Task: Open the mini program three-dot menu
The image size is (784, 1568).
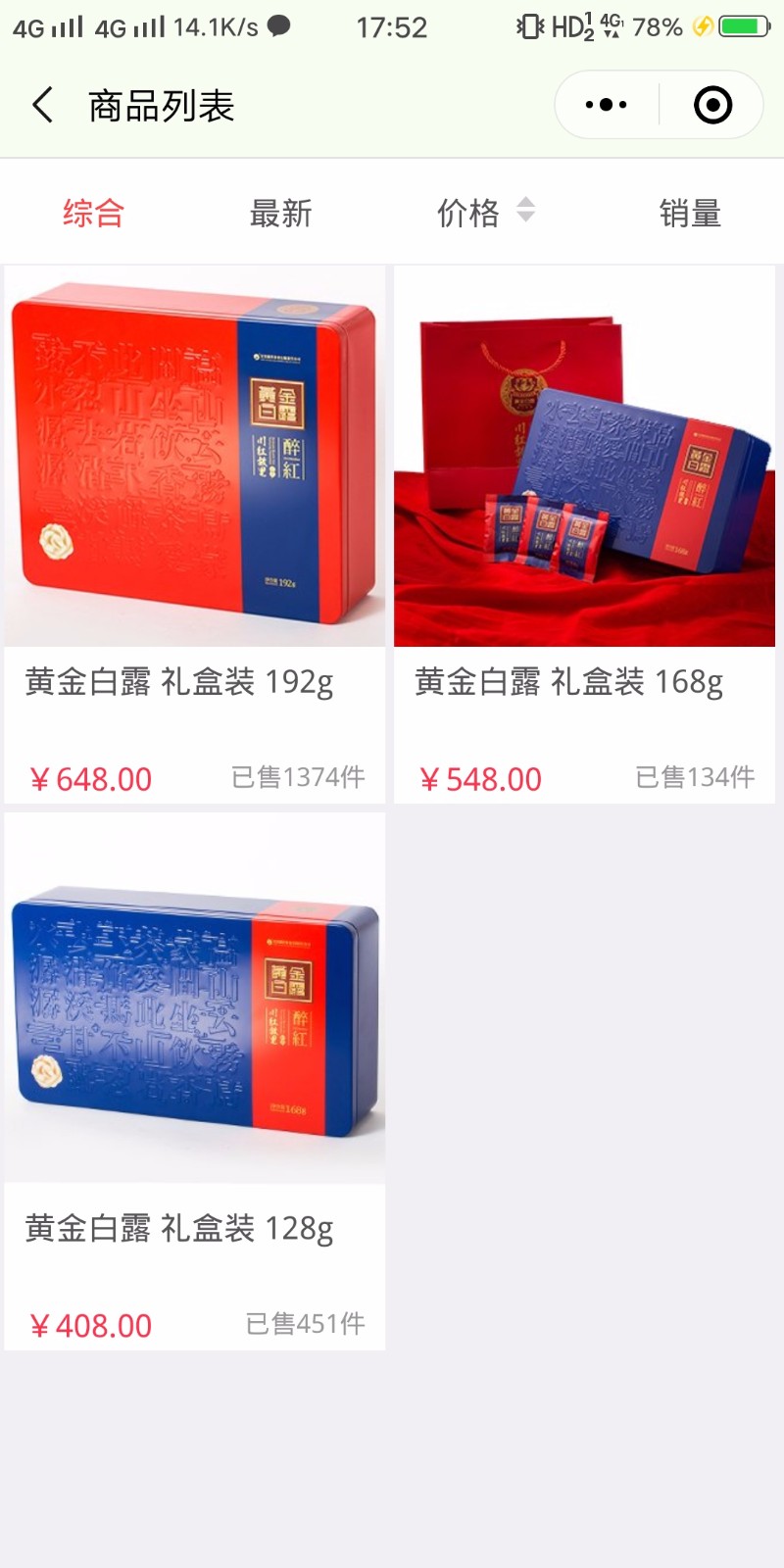Action: 606,105
